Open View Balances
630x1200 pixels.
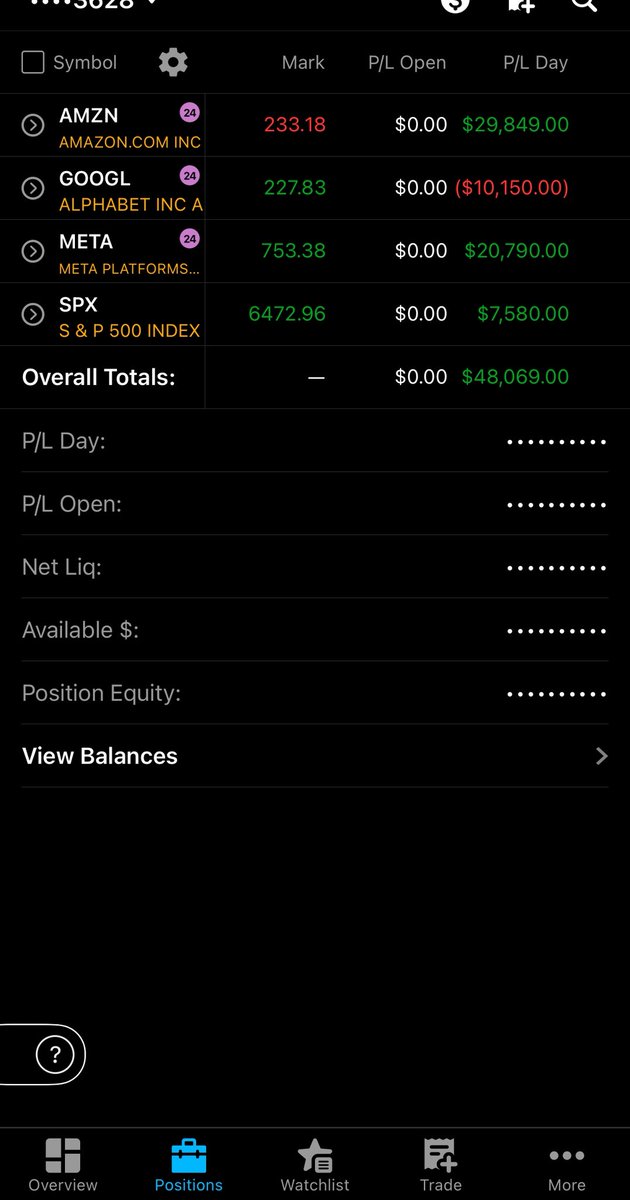315,756
